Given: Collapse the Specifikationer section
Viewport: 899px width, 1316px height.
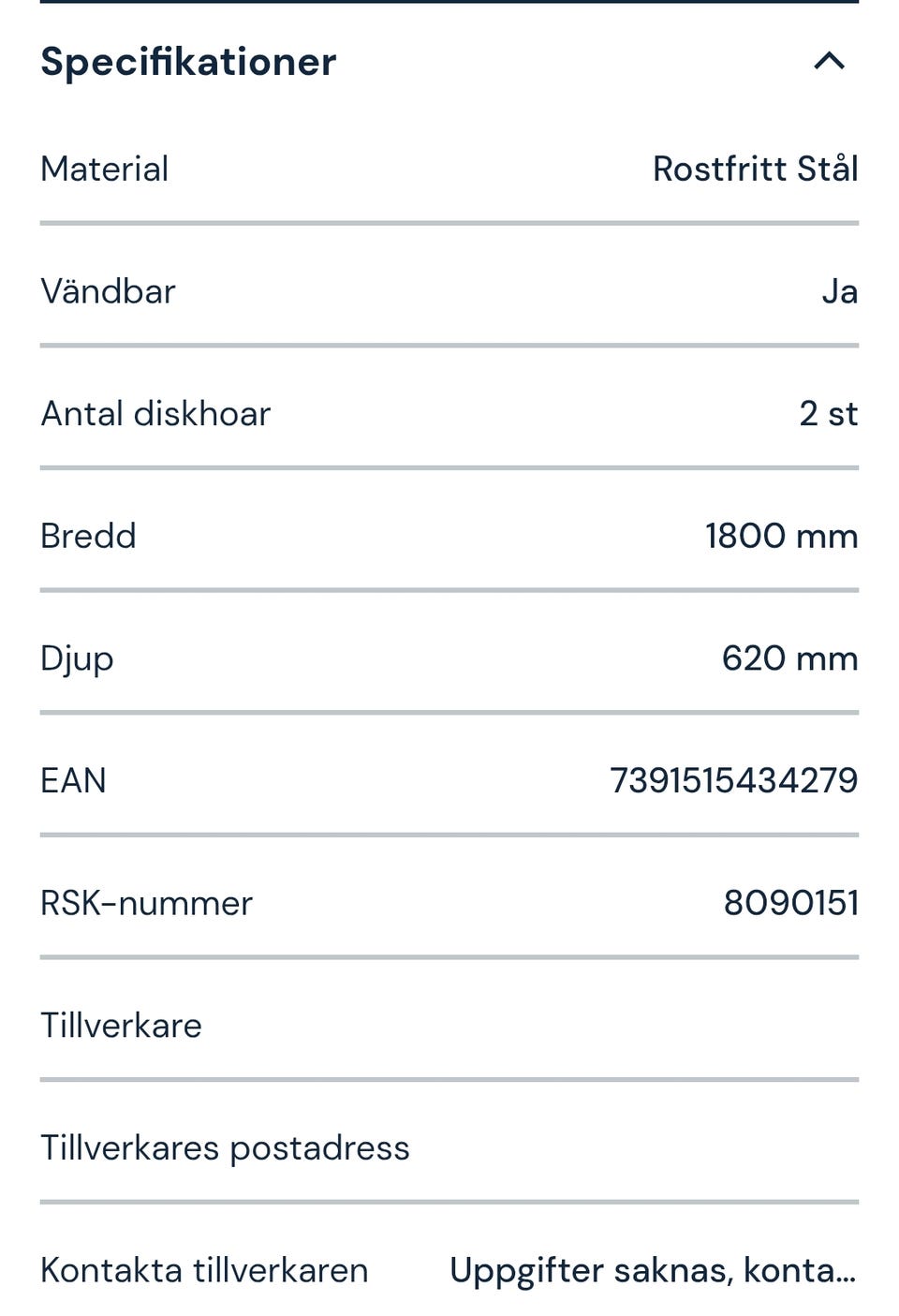Looking at the screenshot, I should 829,62.
